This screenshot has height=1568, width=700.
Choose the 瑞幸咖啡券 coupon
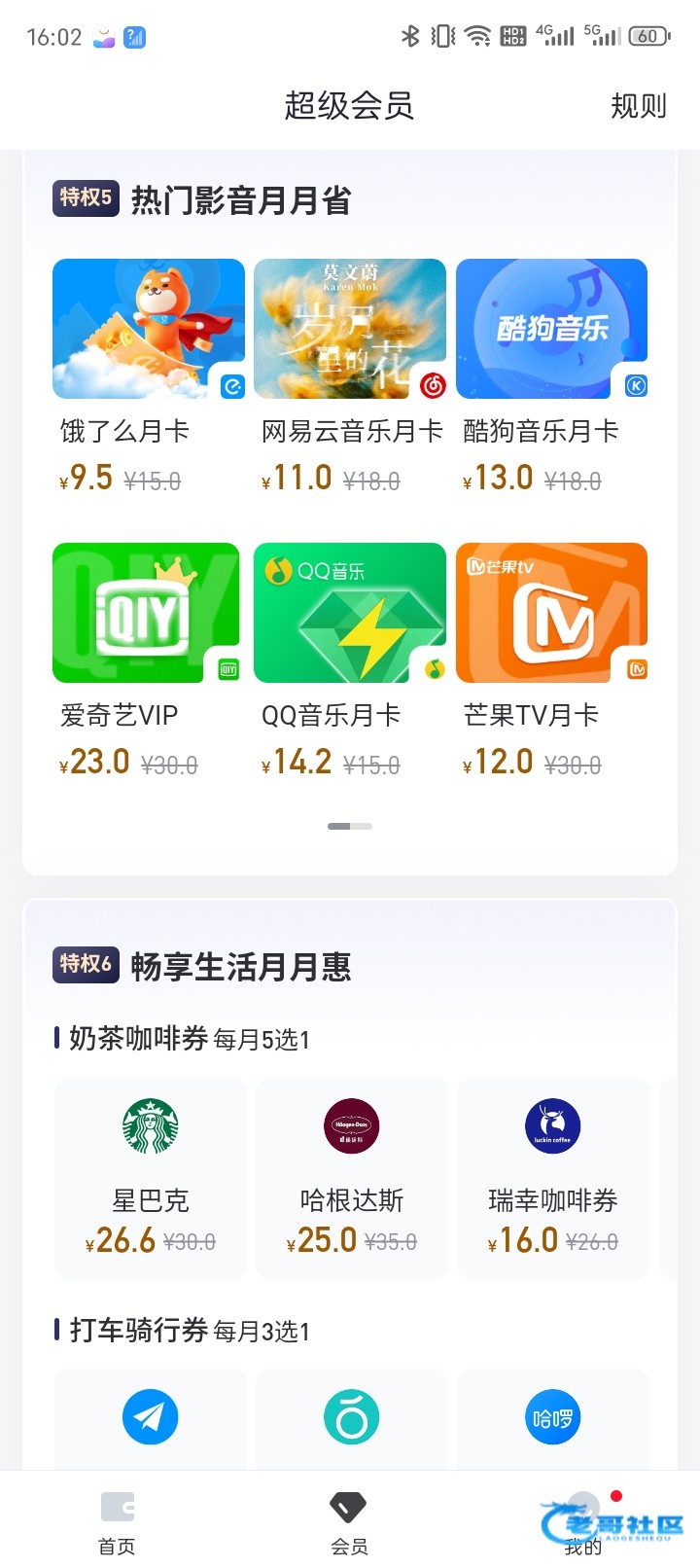click(x=552, y=1177)
